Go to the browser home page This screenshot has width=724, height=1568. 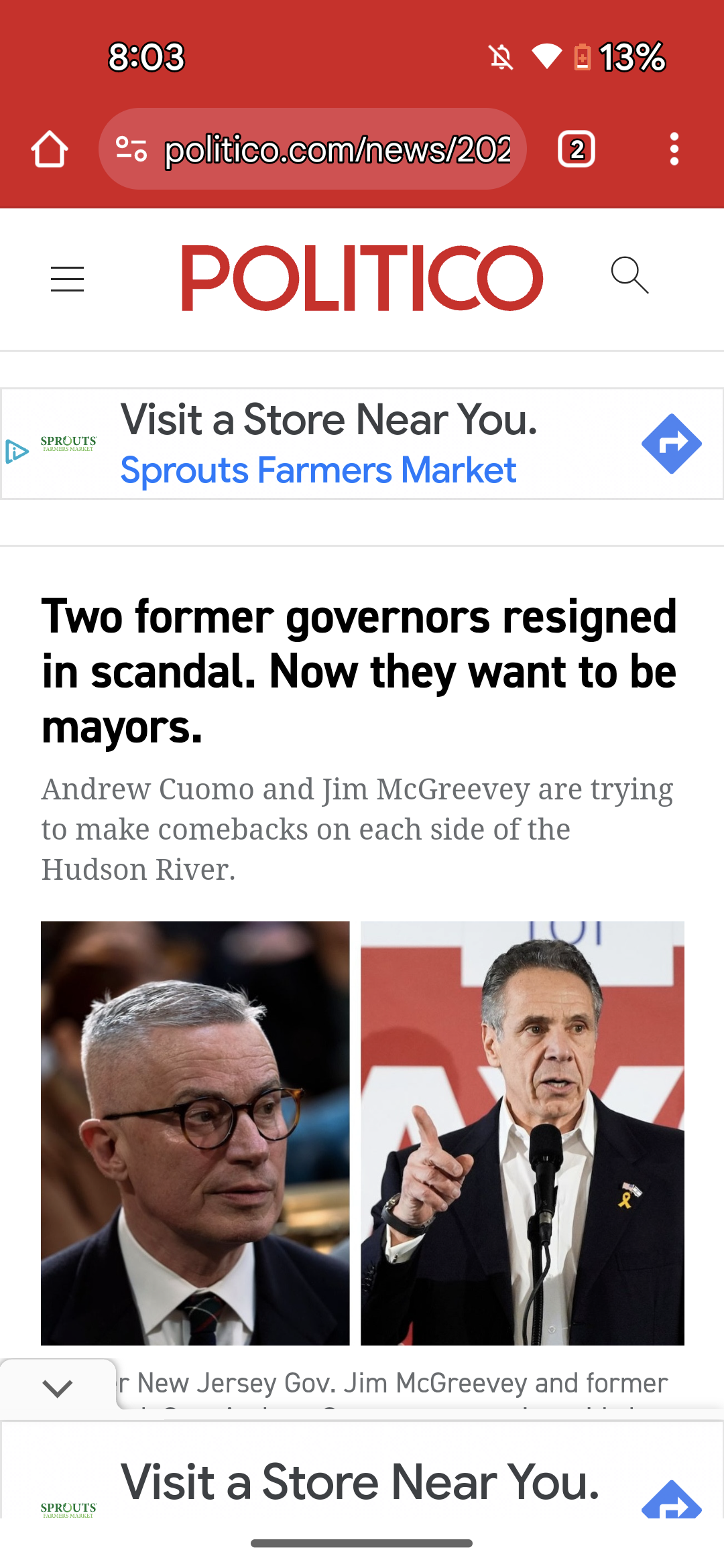(x=50, y=149)
